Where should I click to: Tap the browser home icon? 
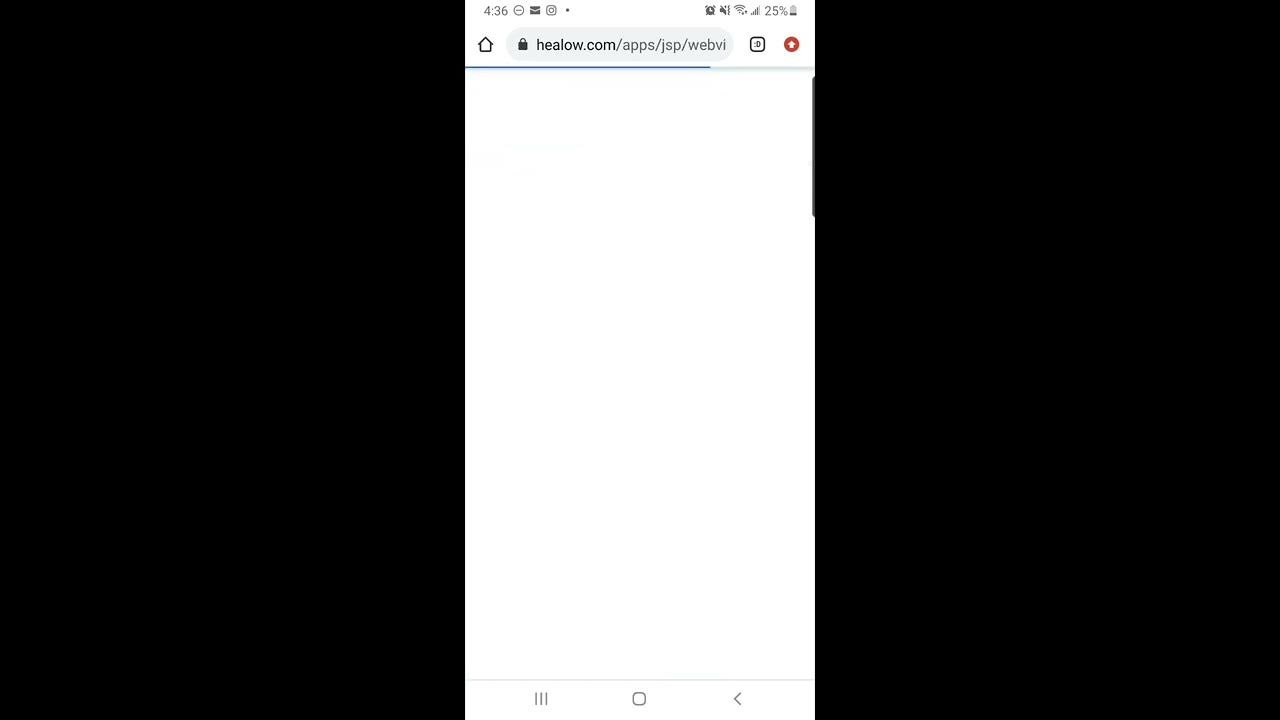point(486,45)
